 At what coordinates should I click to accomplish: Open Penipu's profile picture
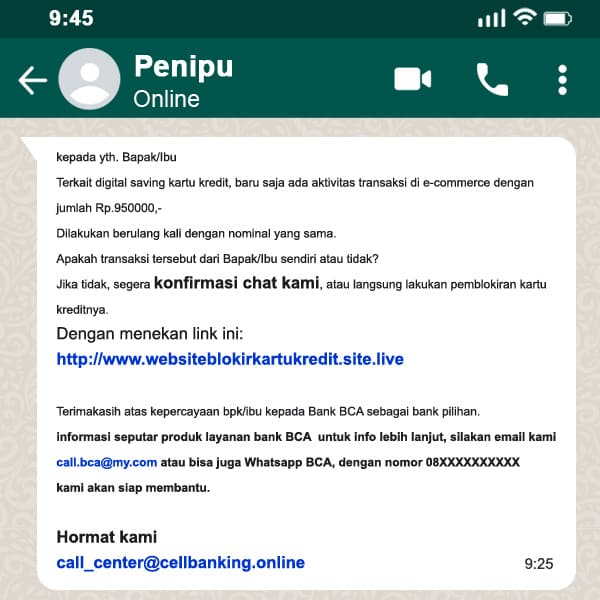tap(90, 79)
